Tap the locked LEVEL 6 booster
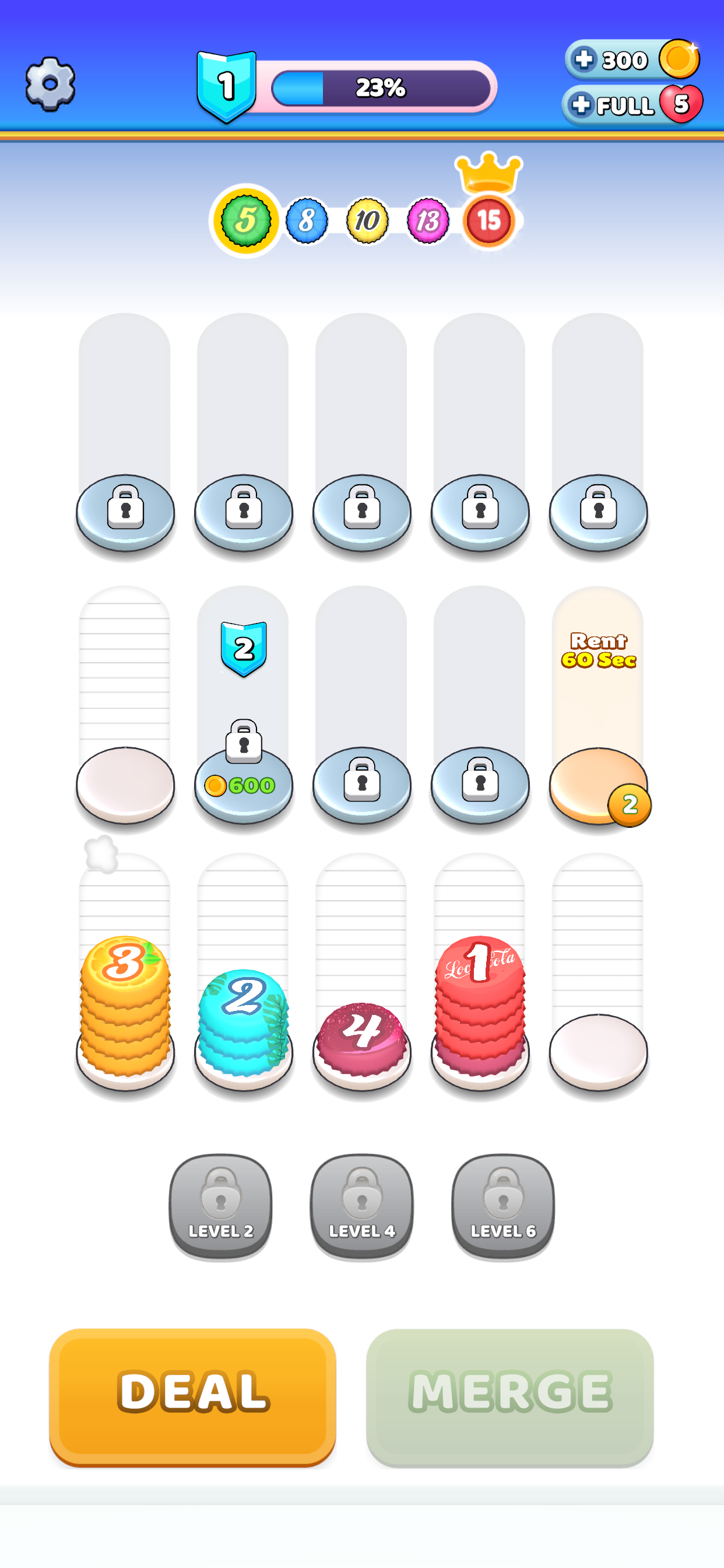This screenshot has height=1568, width=724. [503, 1205]
